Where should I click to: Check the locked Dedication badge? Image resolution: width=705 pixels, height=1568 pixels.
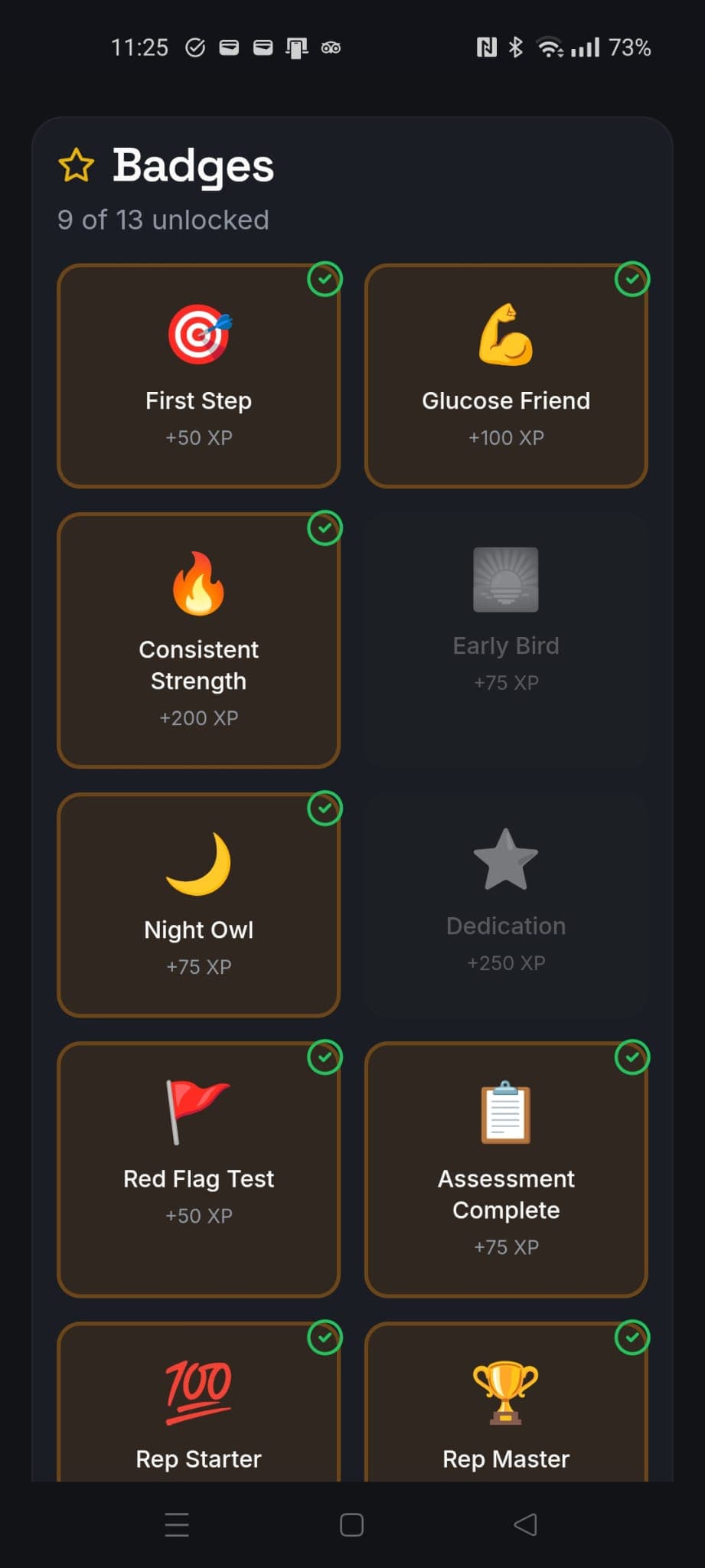[x=506, y=905]
